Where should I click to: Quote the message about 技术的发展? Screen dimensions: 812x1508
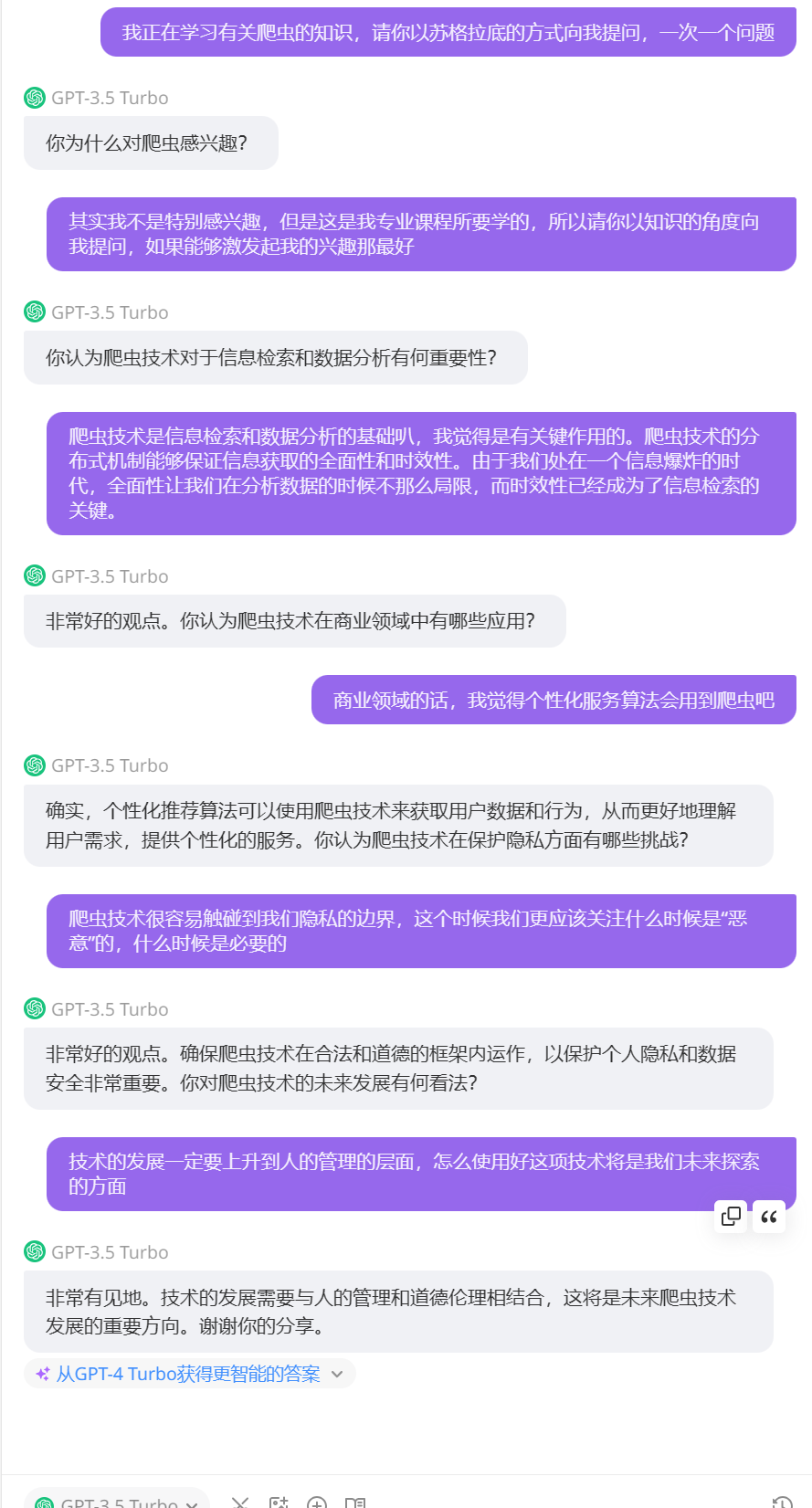(769, 1216)
